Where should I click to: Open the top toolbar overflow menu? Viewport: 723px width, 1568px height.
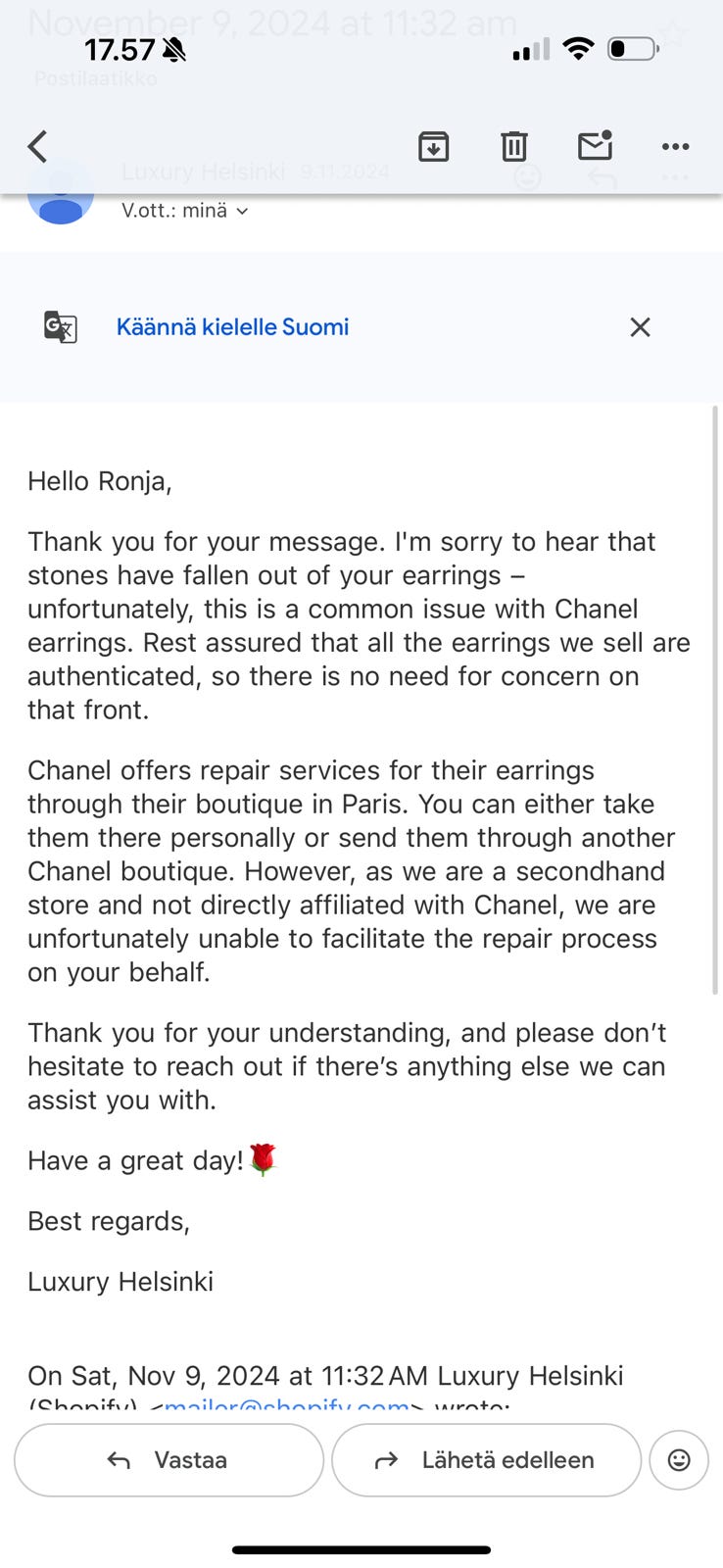click(x=675, y=147)
